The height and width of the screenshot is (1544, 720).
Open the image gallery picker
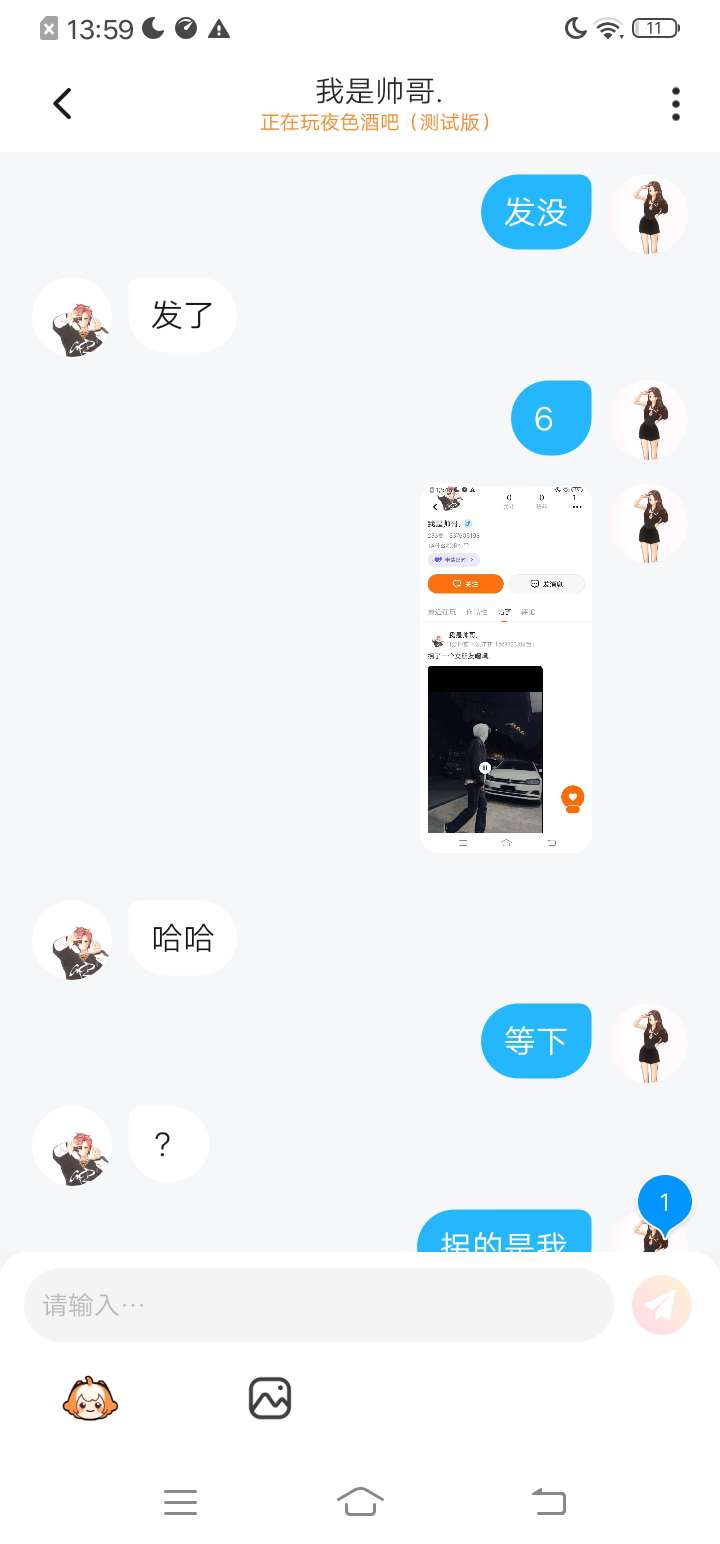(270, 1398)
